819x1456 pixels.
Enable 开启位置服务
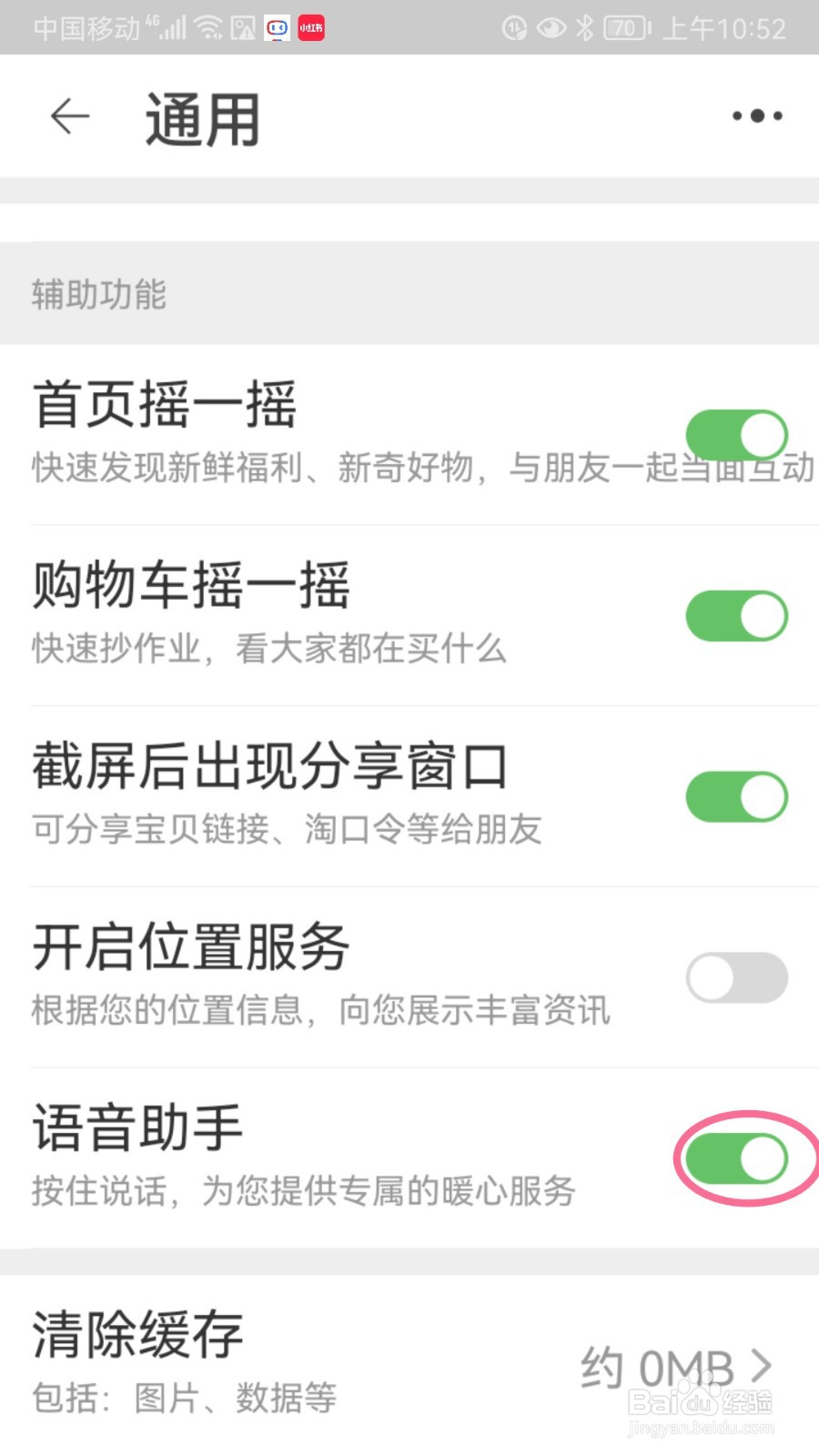(x=737, y=978)
